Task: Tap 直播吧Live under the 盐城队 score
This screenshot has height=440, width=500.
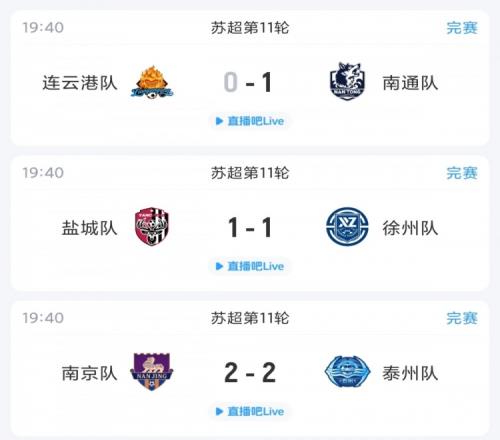Action: (x=250, y=266)
